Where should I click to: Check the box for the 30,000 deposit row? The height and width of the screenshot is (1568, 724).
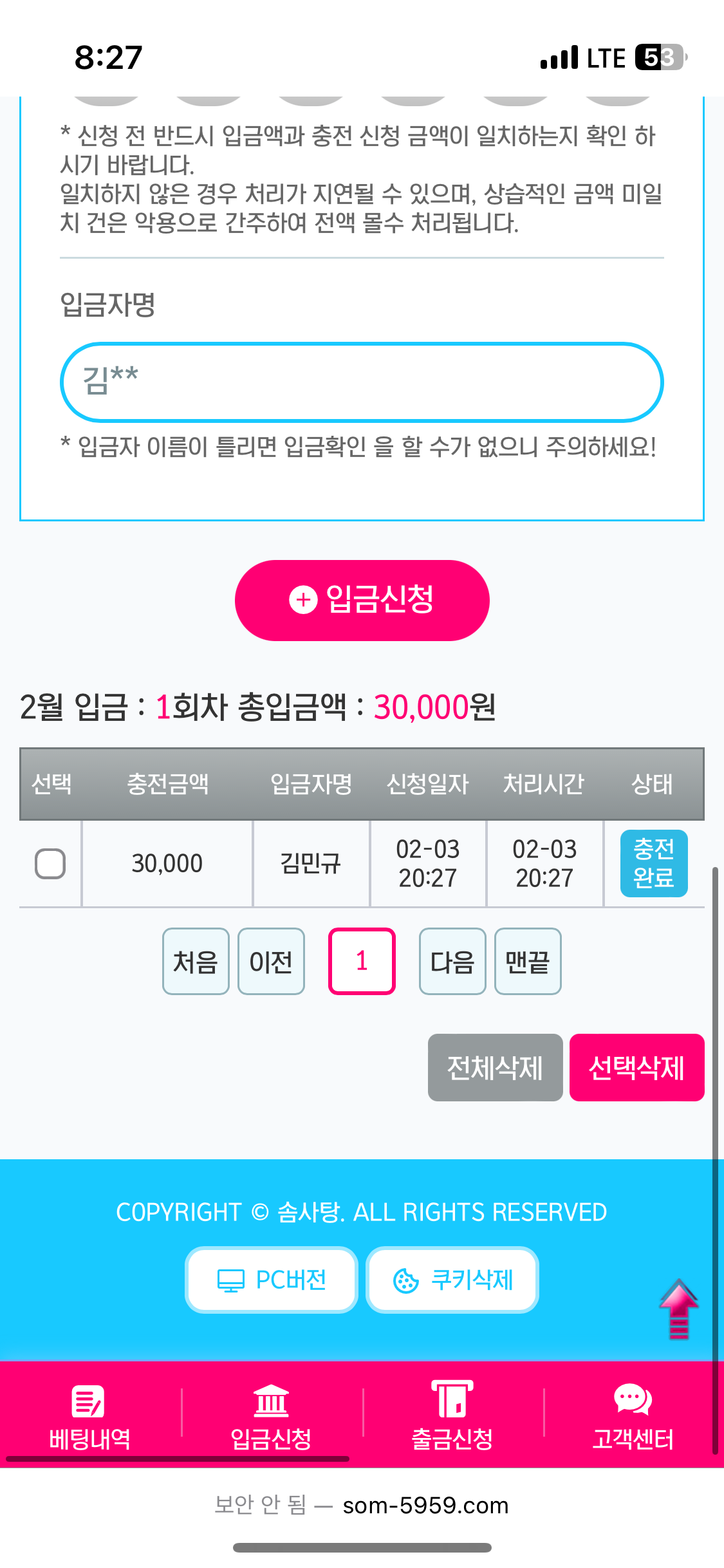pyautogui.click(x=50, y=864)
